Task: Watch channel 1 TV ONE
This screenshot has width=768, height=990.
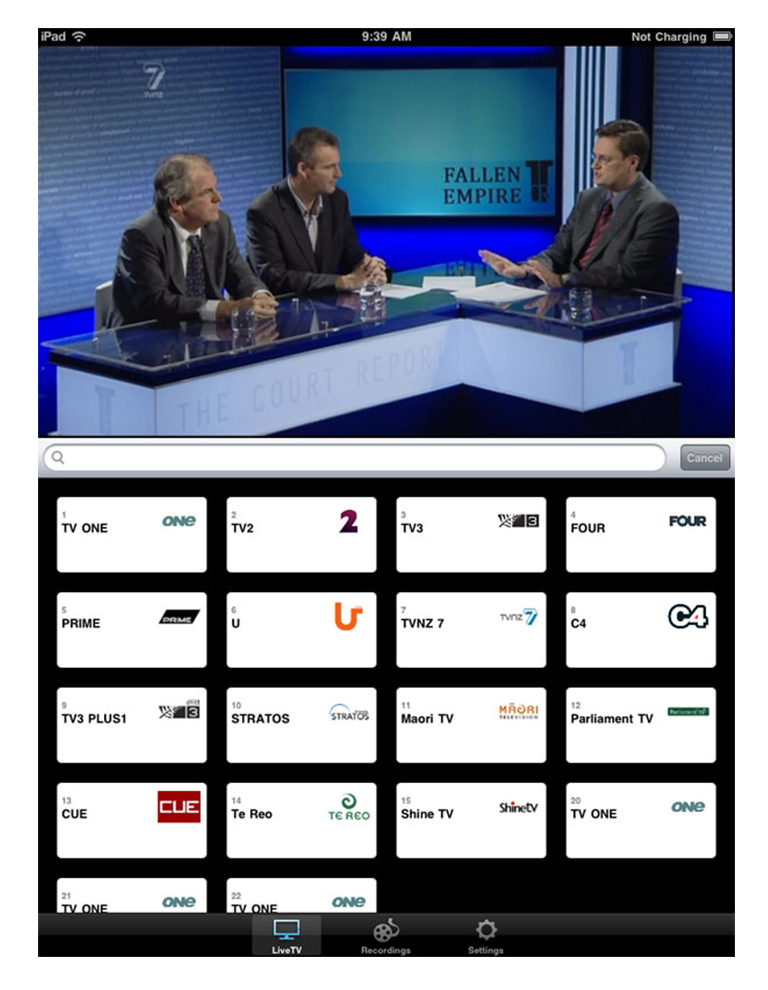Action: (132, 535)
